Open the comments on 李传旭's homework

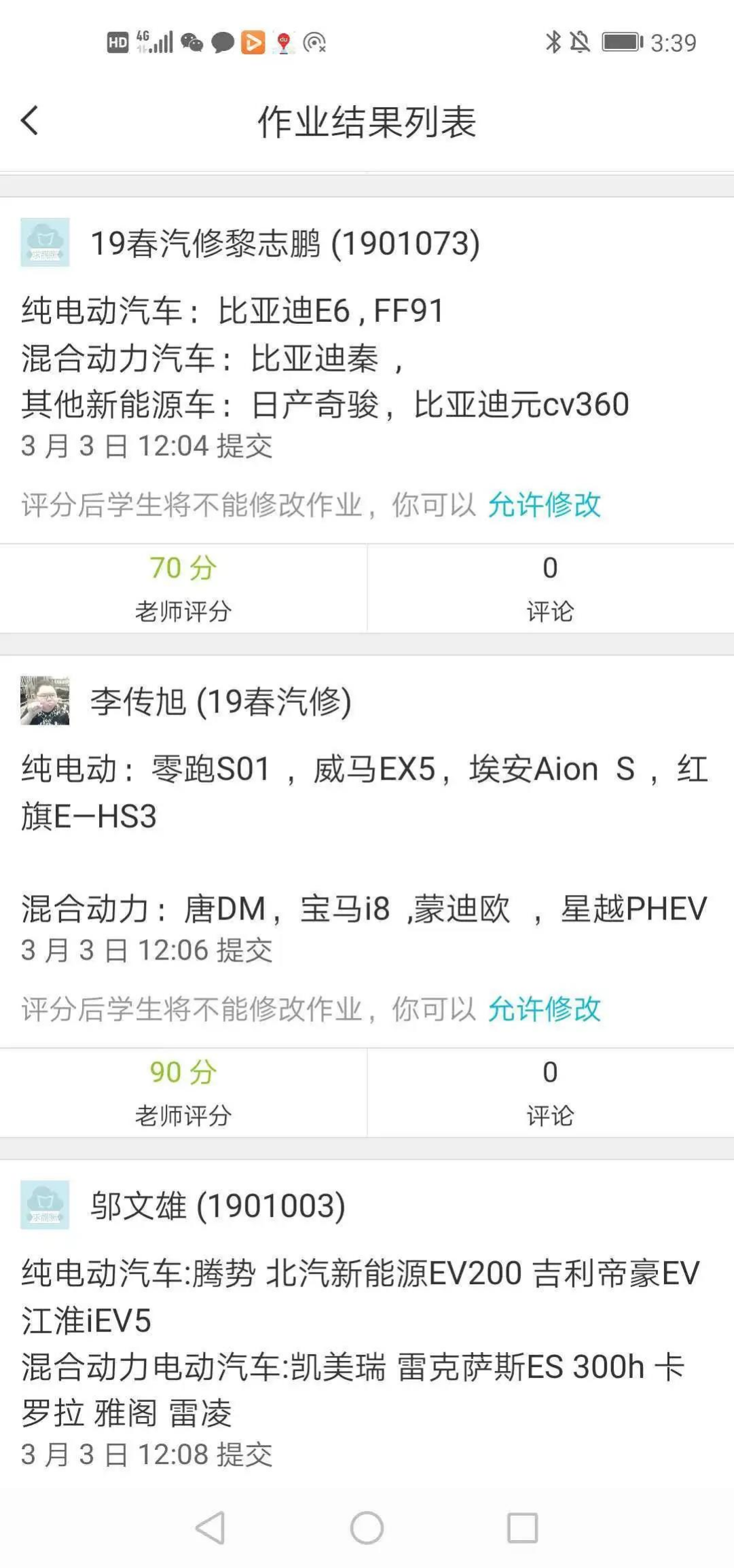(x=550, y=1093)
